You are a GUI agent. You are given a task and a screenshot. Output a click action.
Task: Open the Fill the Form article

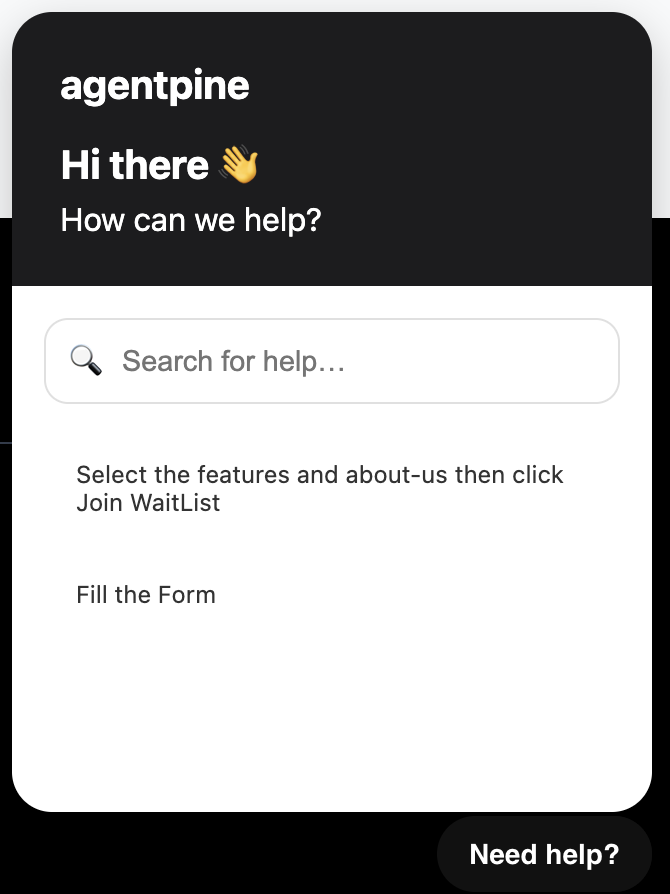coord(146,595)
